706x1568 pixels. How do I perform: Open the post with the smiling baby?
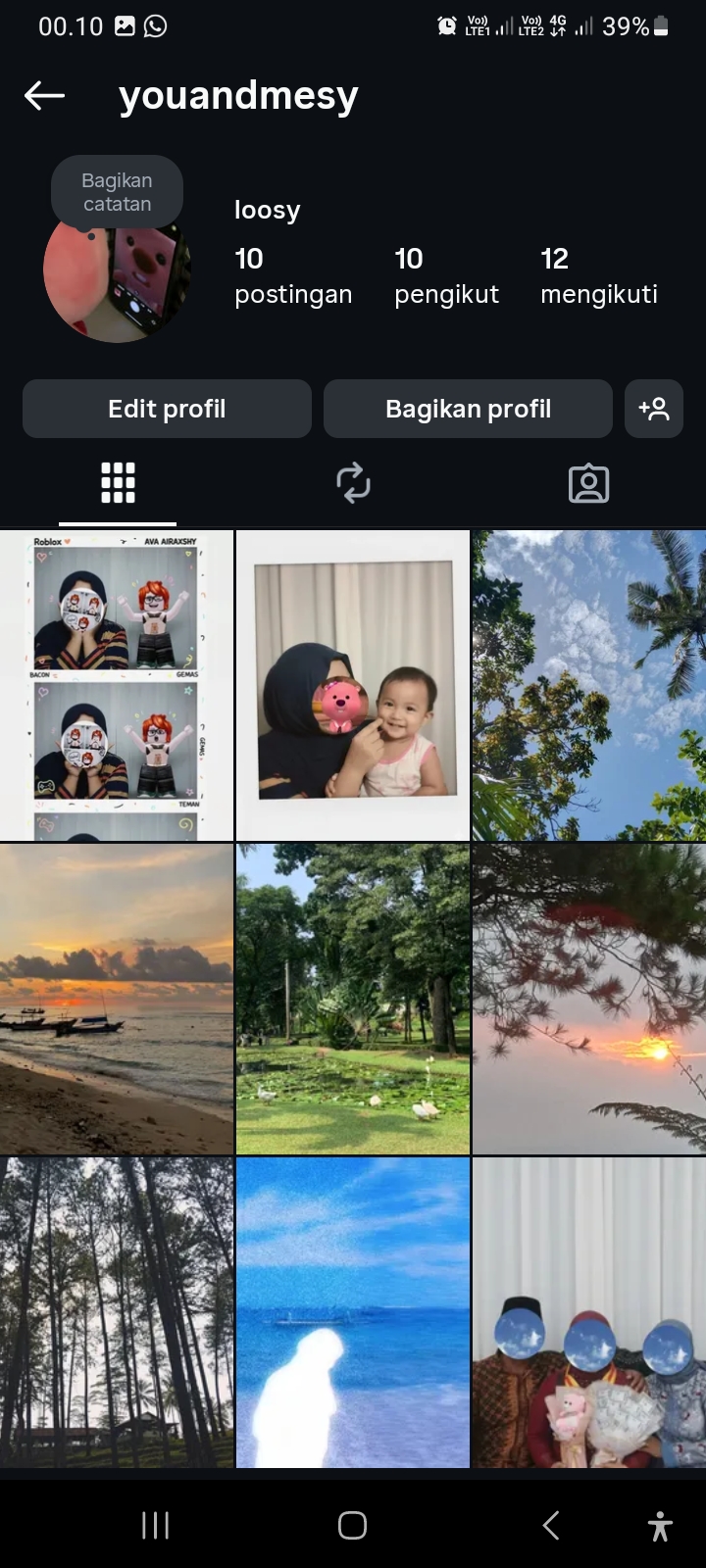[x=353, y=686]
